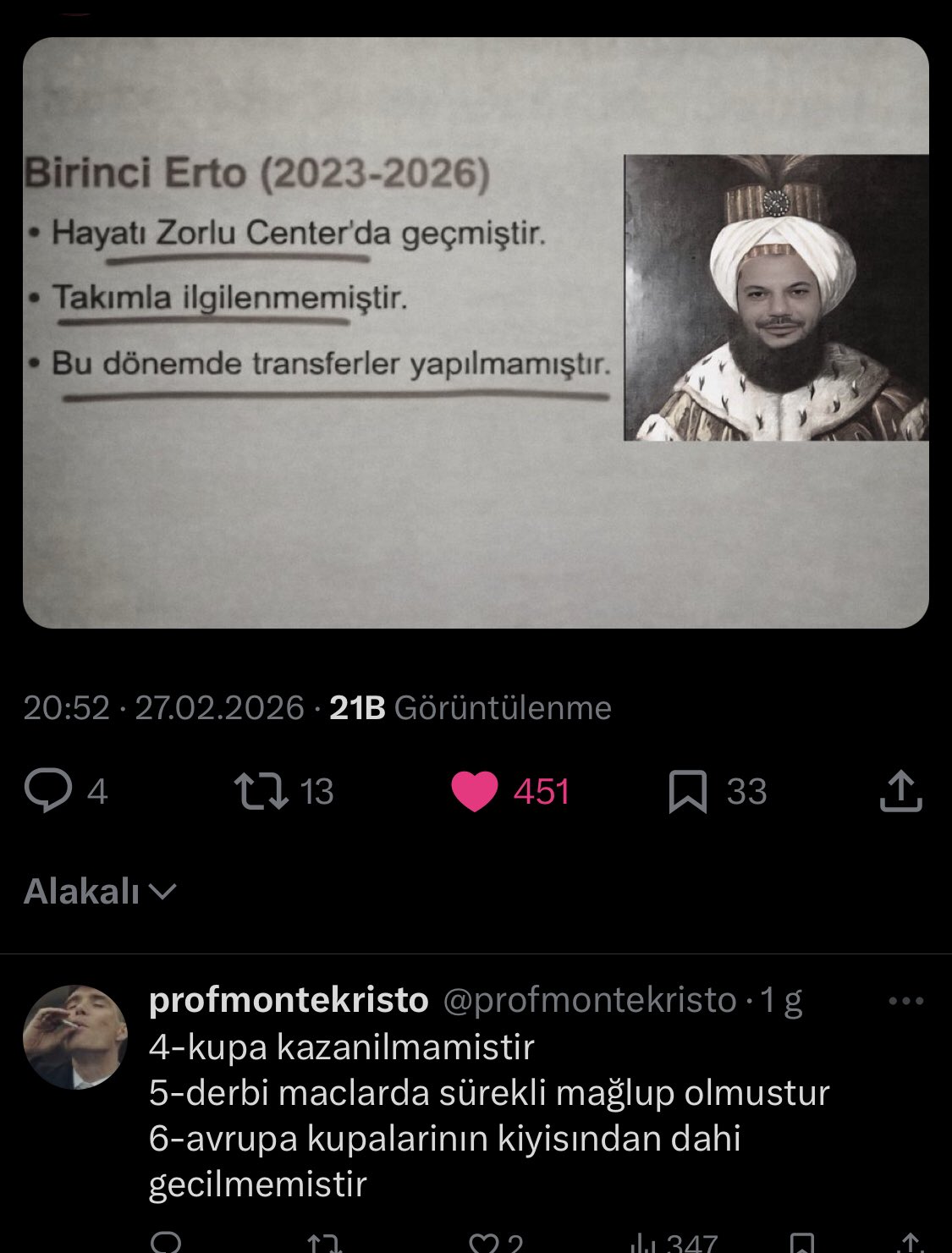Open profmontekristo's profile picture
This screenshot has height=1253, width=952.
75,1036
